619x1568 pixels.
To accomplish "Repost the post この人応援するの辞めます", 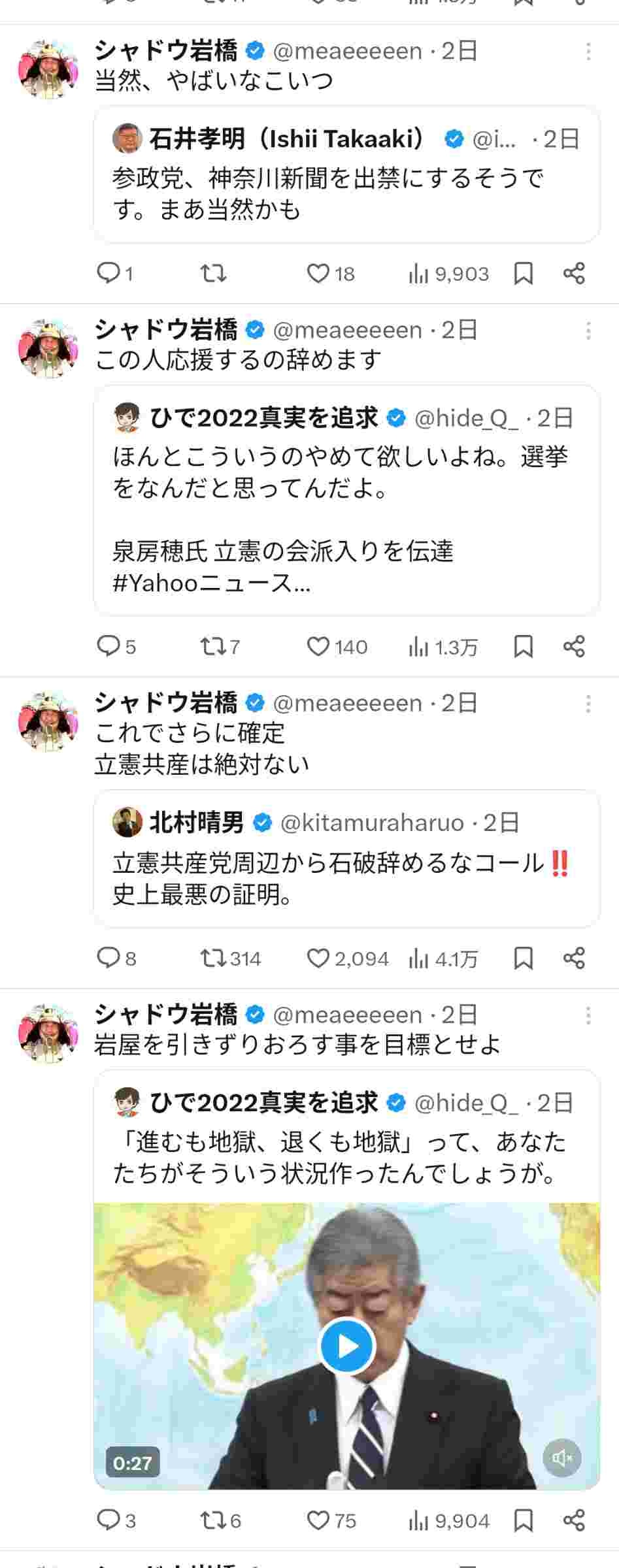I will (213, 647).
